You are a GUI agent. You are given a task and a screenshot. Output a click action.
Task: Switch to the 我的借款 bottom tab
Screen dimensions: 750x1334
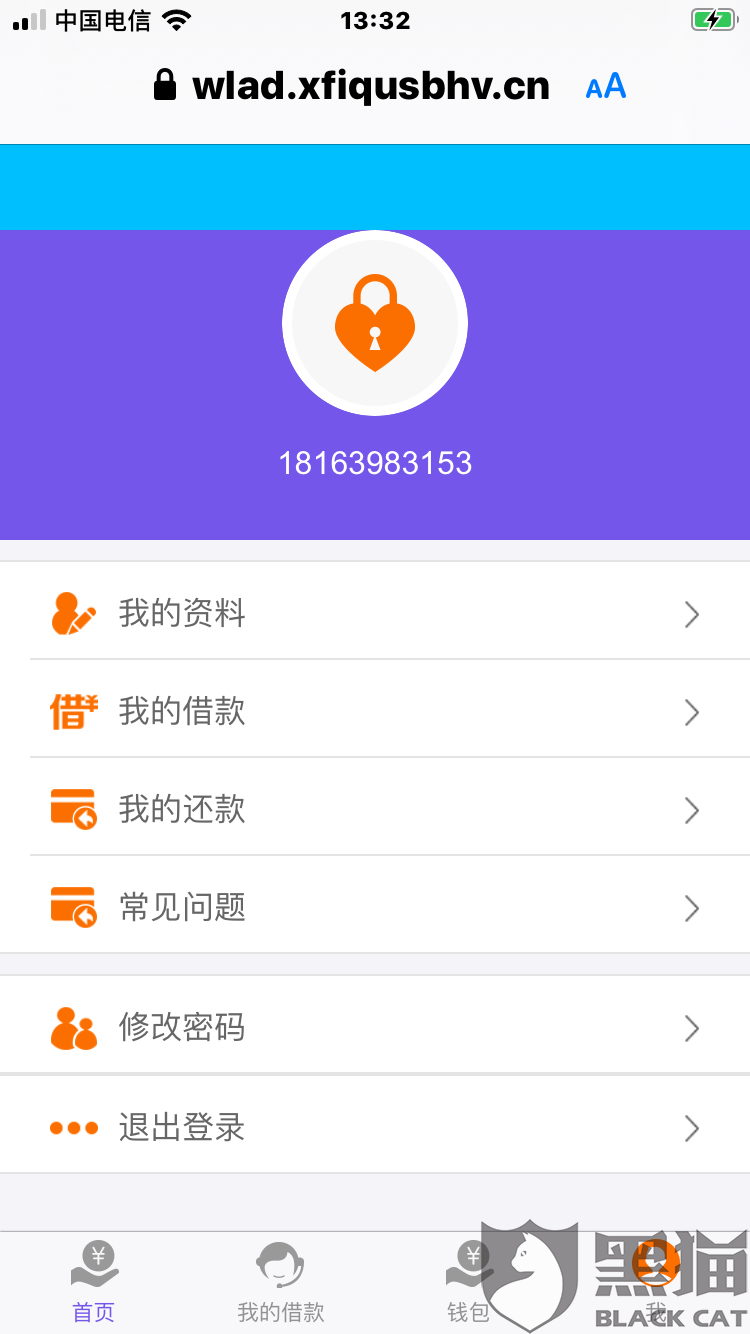tap(281, 1283)
